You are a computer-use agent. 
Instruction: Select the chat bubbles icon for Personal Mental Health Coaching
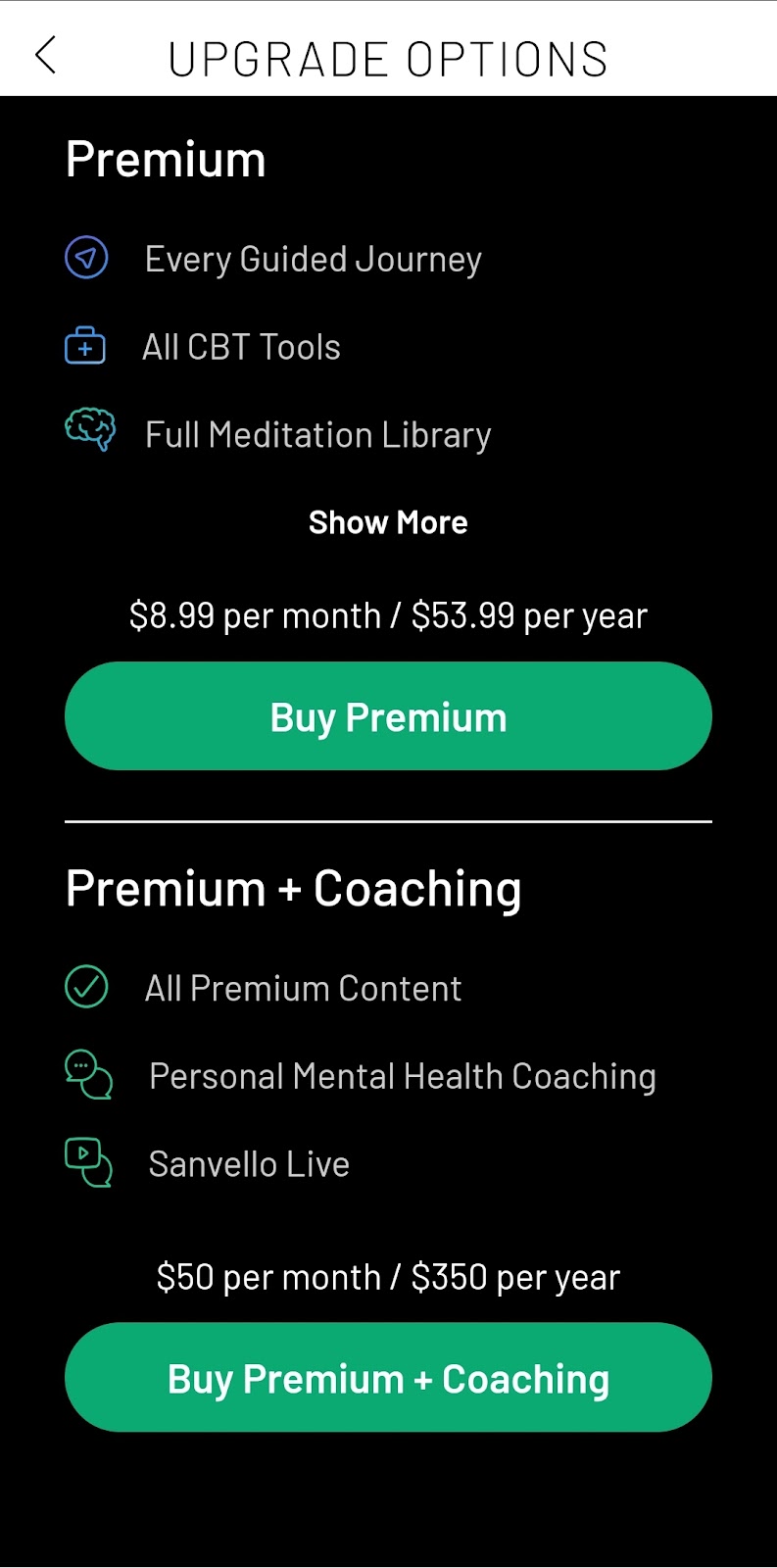click(x=88, y=1074)
